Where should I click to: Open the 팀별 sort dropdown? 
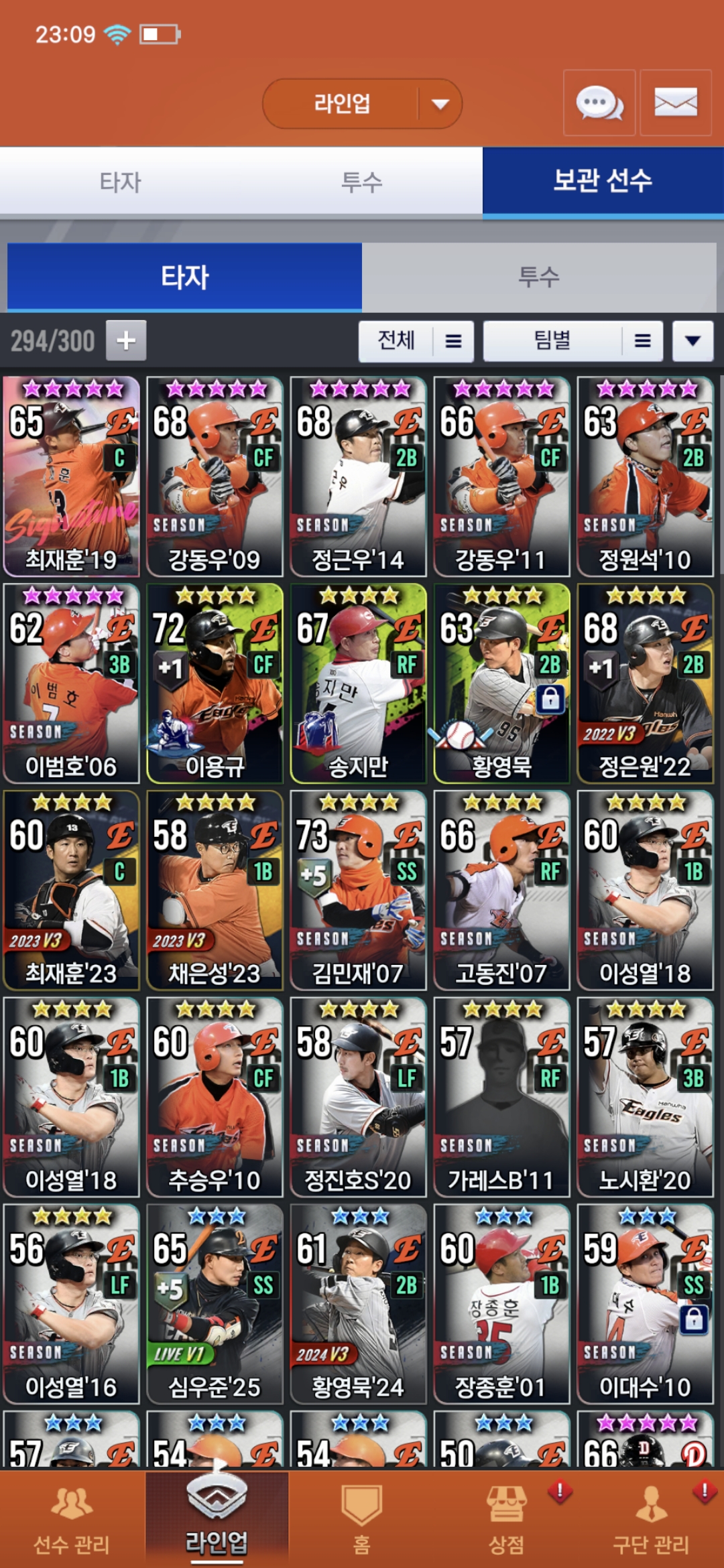click(x=573, y=341)
